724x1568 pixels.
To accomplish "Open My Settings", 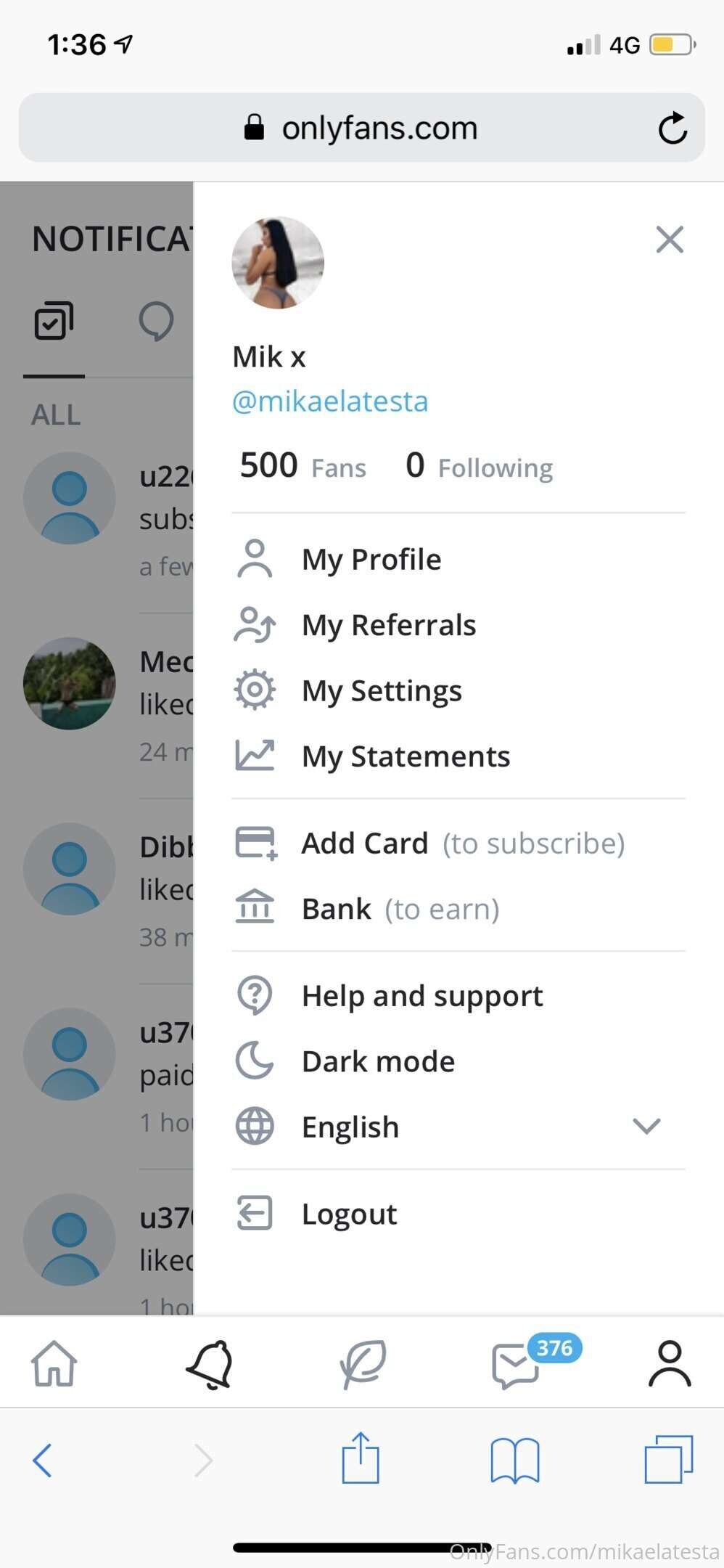I will point(381,690).
